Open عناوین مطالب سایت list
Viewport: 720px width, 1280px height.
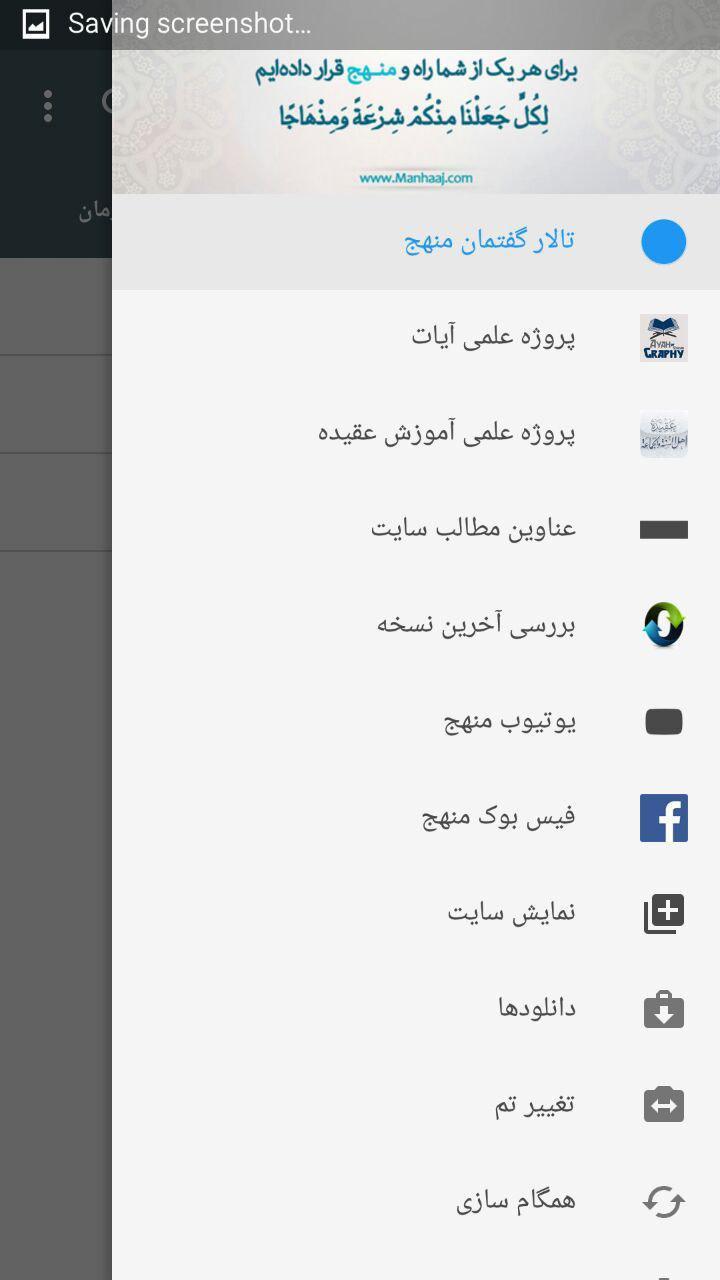pos(473,529)
